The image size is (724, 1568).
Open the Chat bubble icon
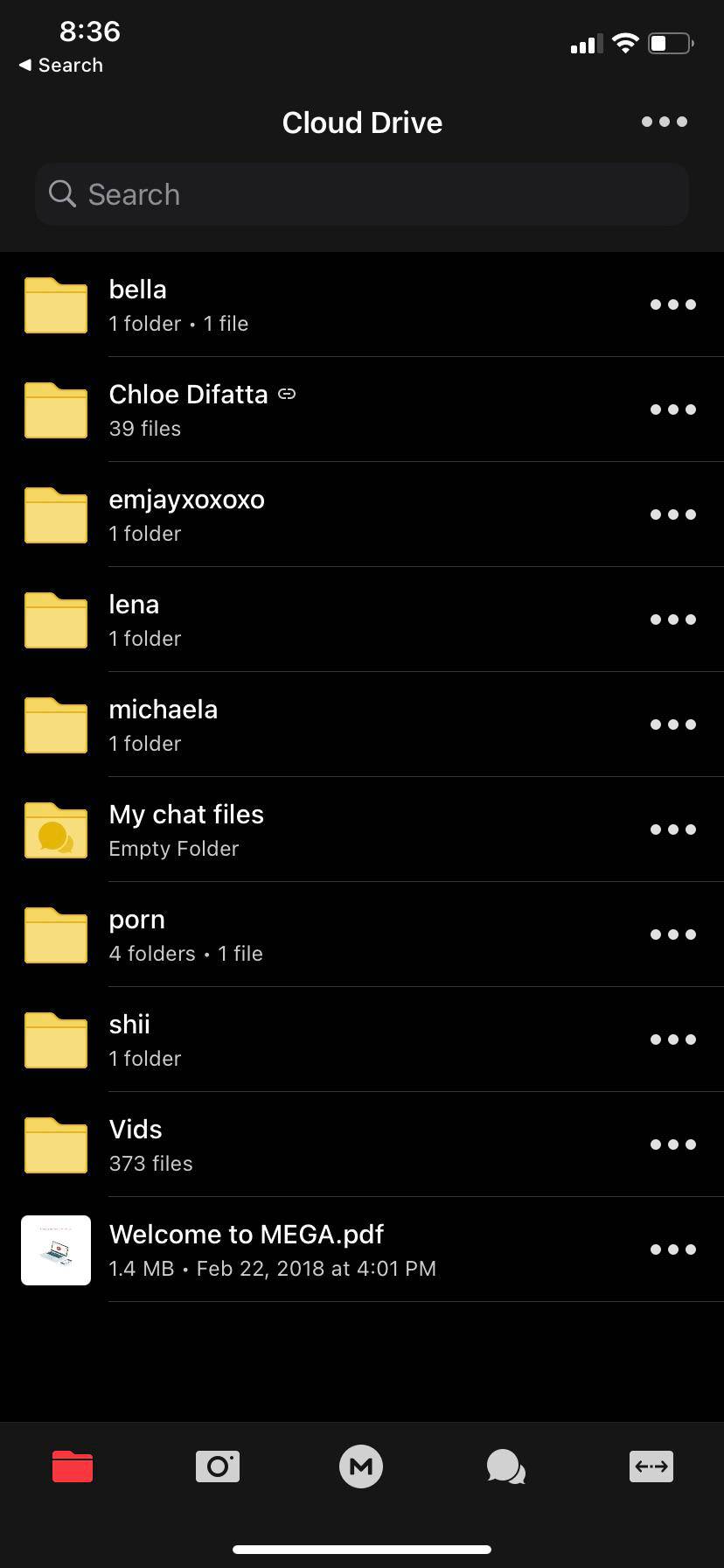(x=505, y=1466)
